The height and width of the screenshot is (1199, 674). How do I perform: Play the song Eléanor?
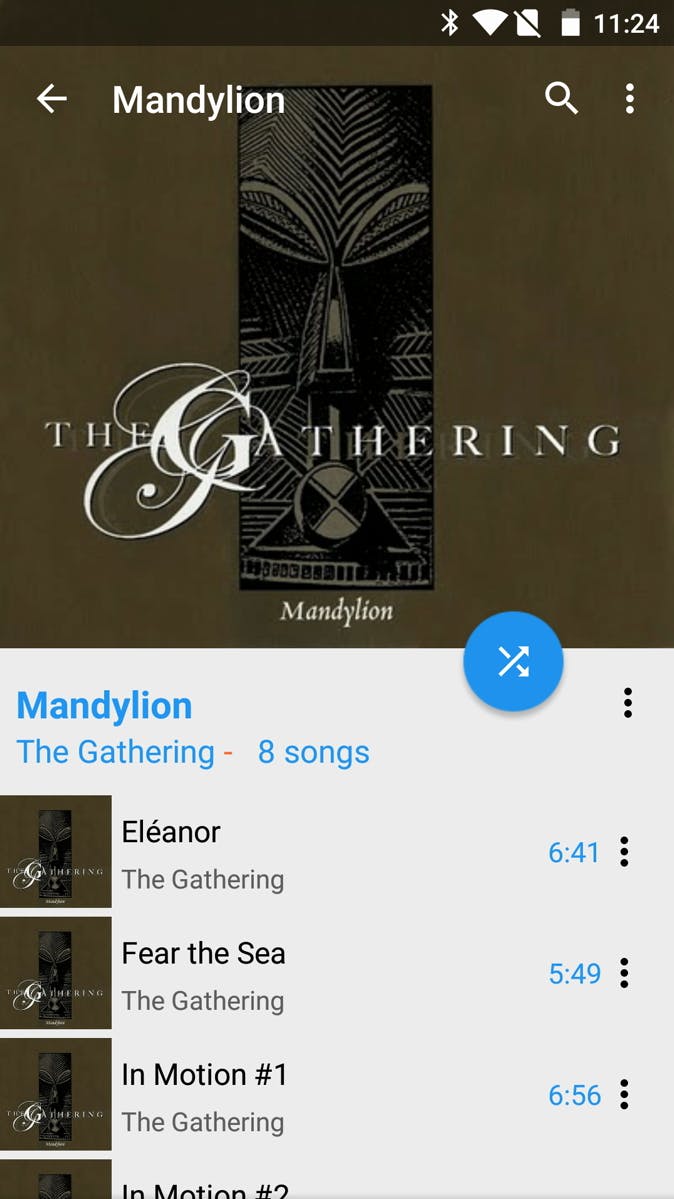[x=300, y=853]
